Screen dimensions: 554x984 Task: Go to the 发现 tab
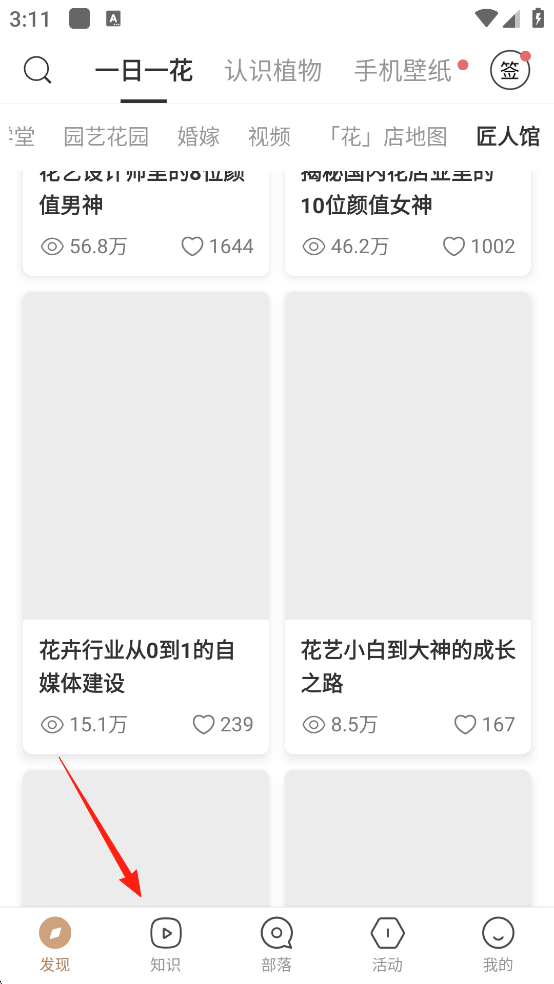55,946
